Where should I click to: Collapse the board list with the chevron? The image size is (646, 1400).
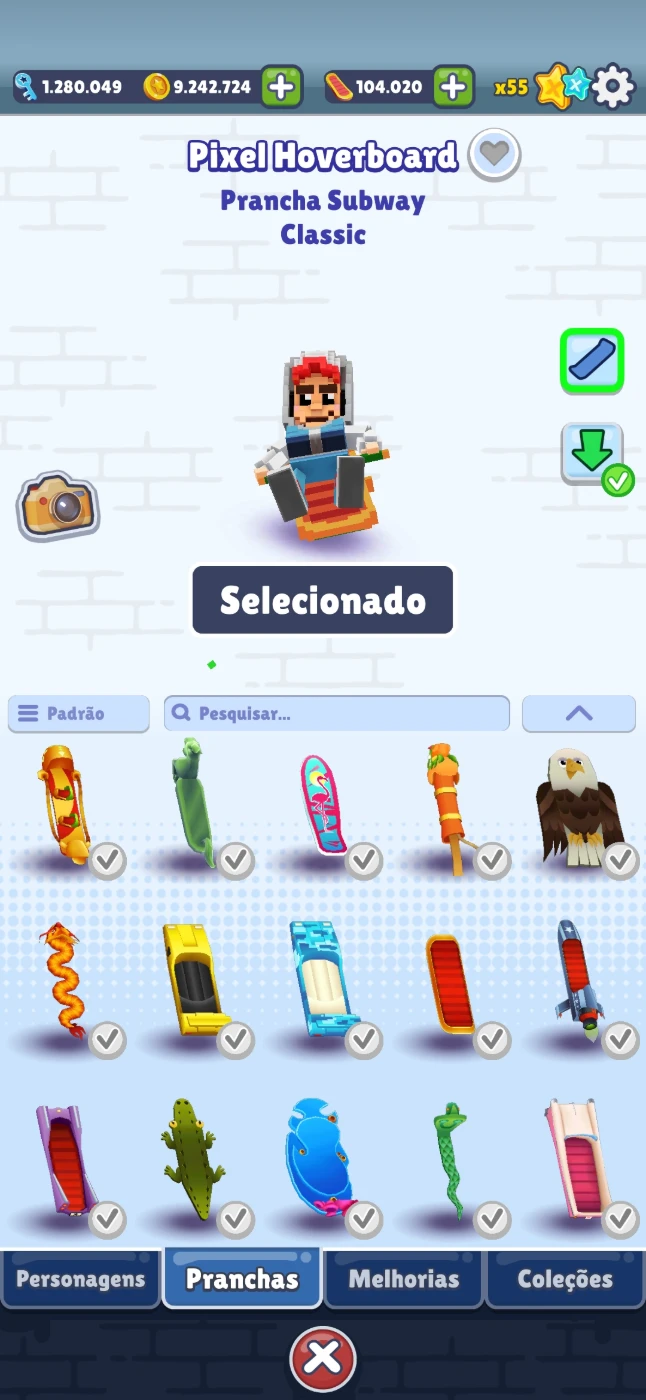[579, 714]
